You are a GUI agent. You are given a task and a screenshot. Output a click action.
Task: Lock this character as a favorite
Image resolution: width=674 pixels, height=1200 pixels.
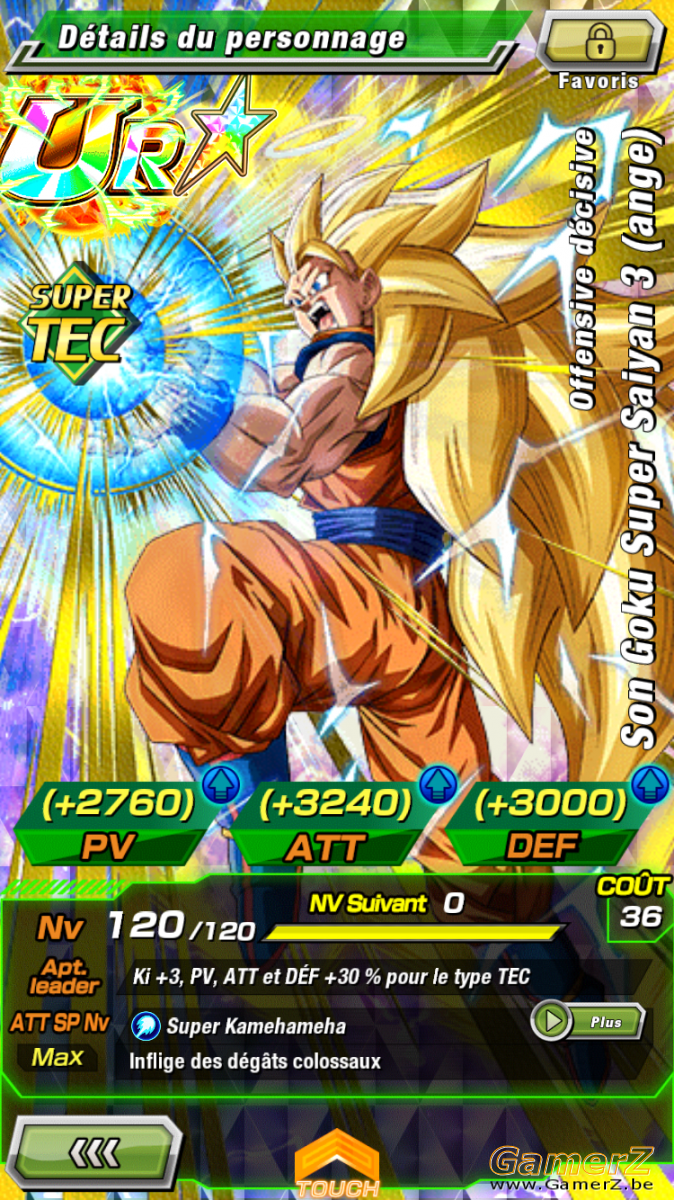coord(600,42)
